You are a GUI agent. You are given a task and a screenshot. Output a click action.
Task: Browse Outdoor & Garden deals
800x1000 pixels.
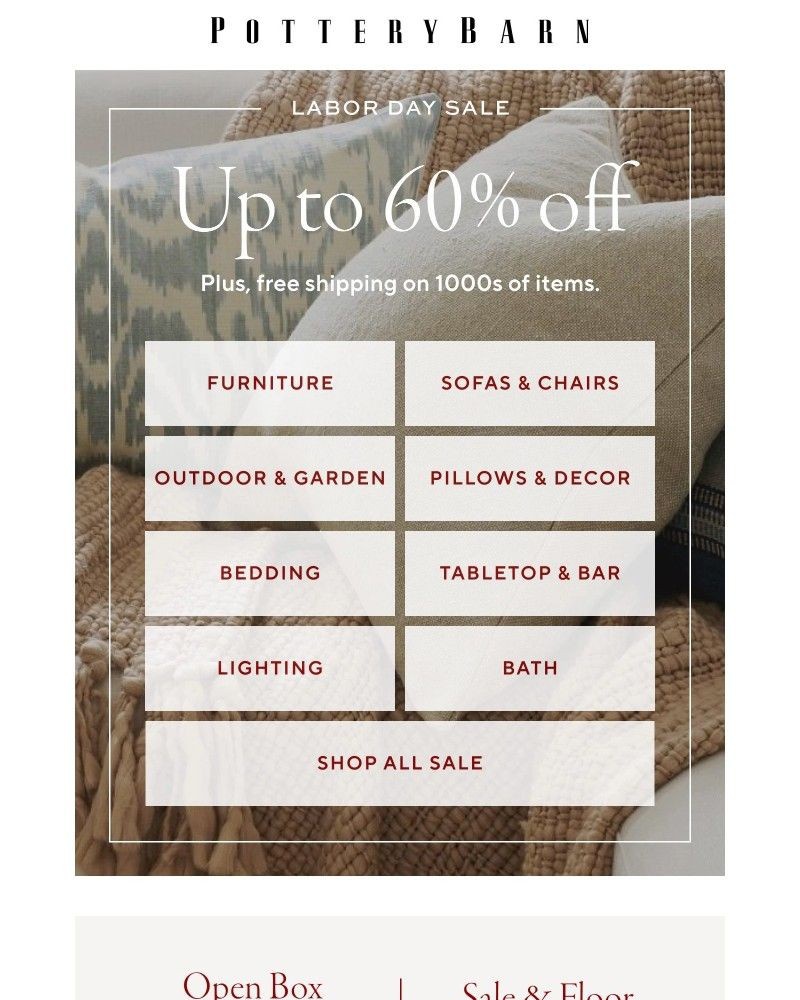[270, 478]
